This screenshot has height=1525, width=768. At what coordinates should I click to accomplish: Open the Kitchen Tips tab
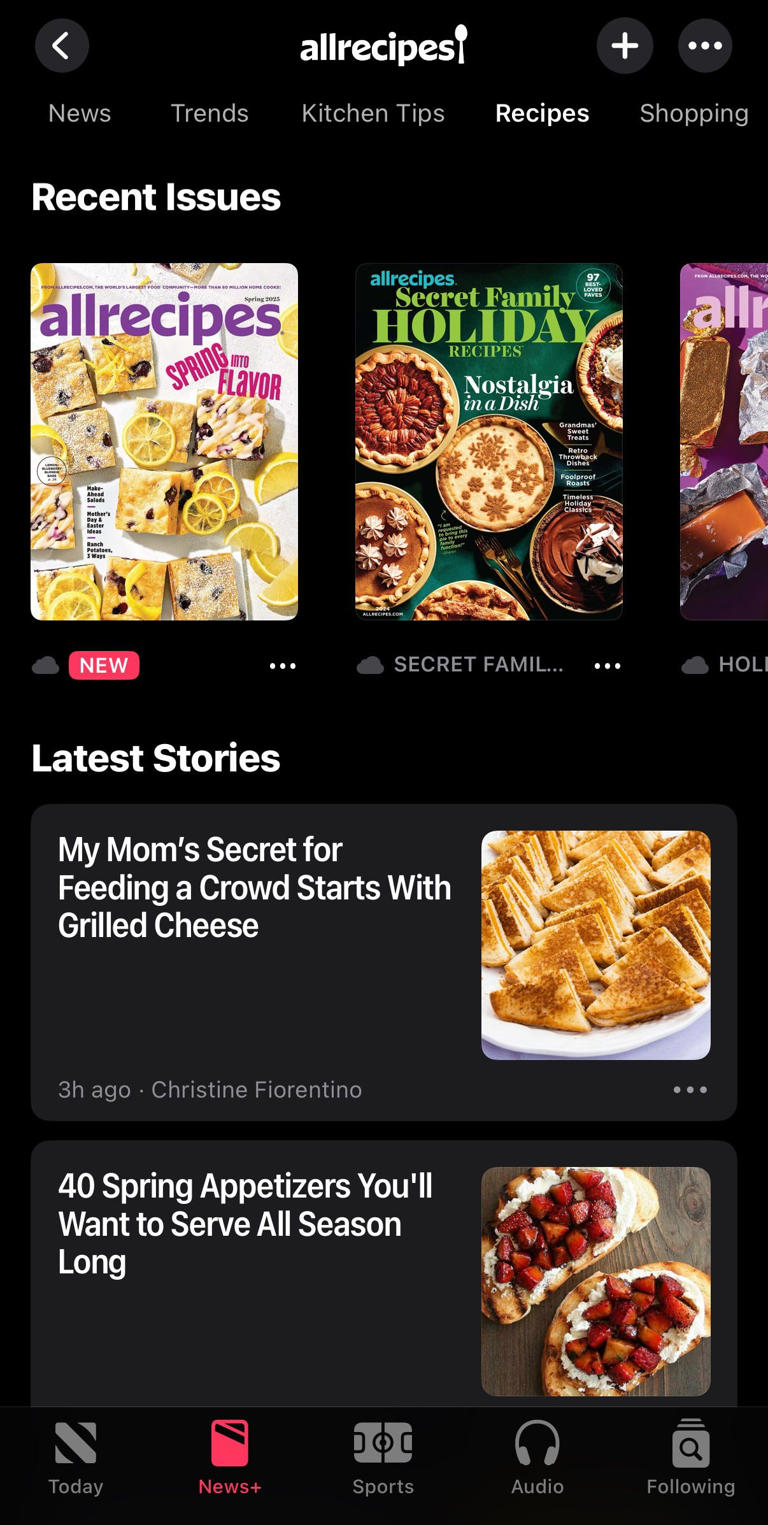373,113
